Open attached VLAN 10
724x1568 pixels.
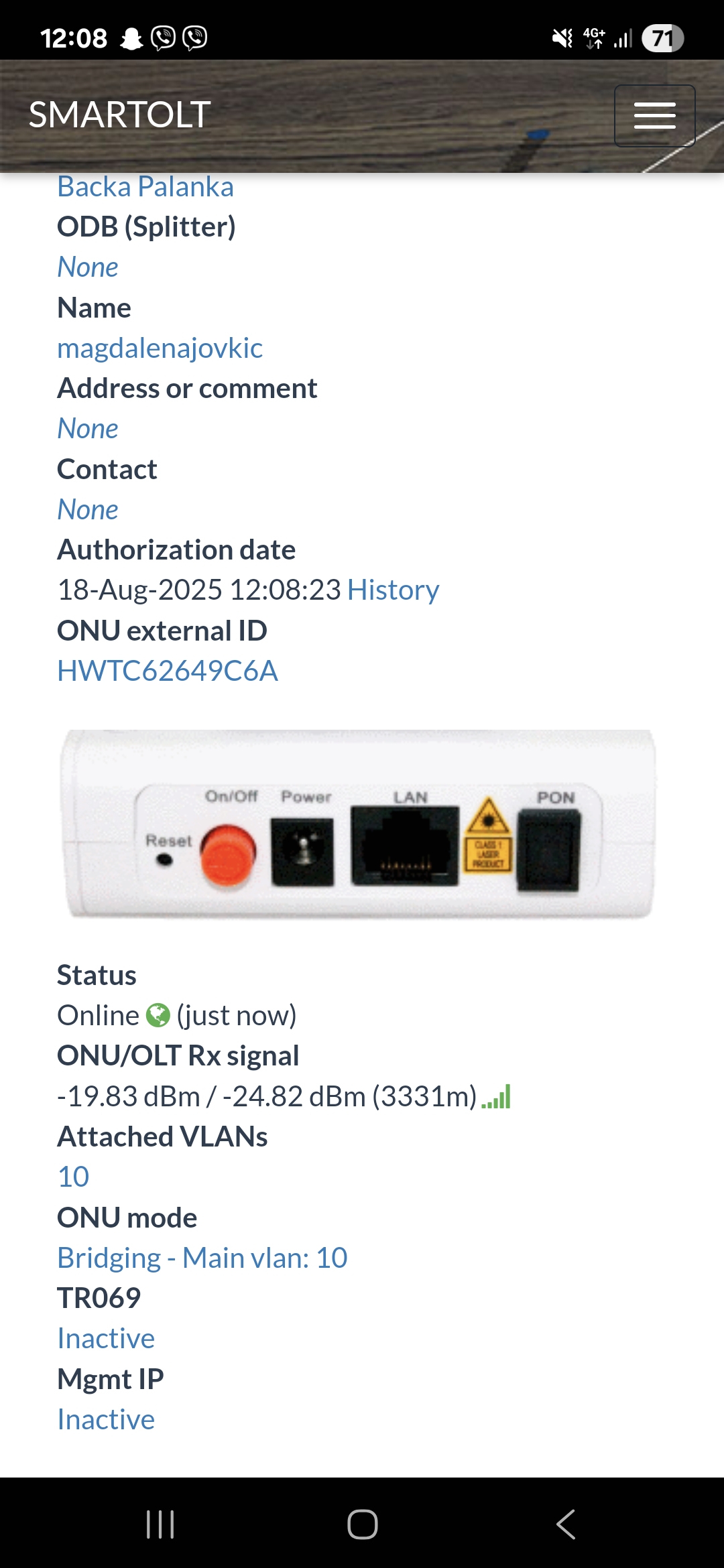(x=73, y=1177)
